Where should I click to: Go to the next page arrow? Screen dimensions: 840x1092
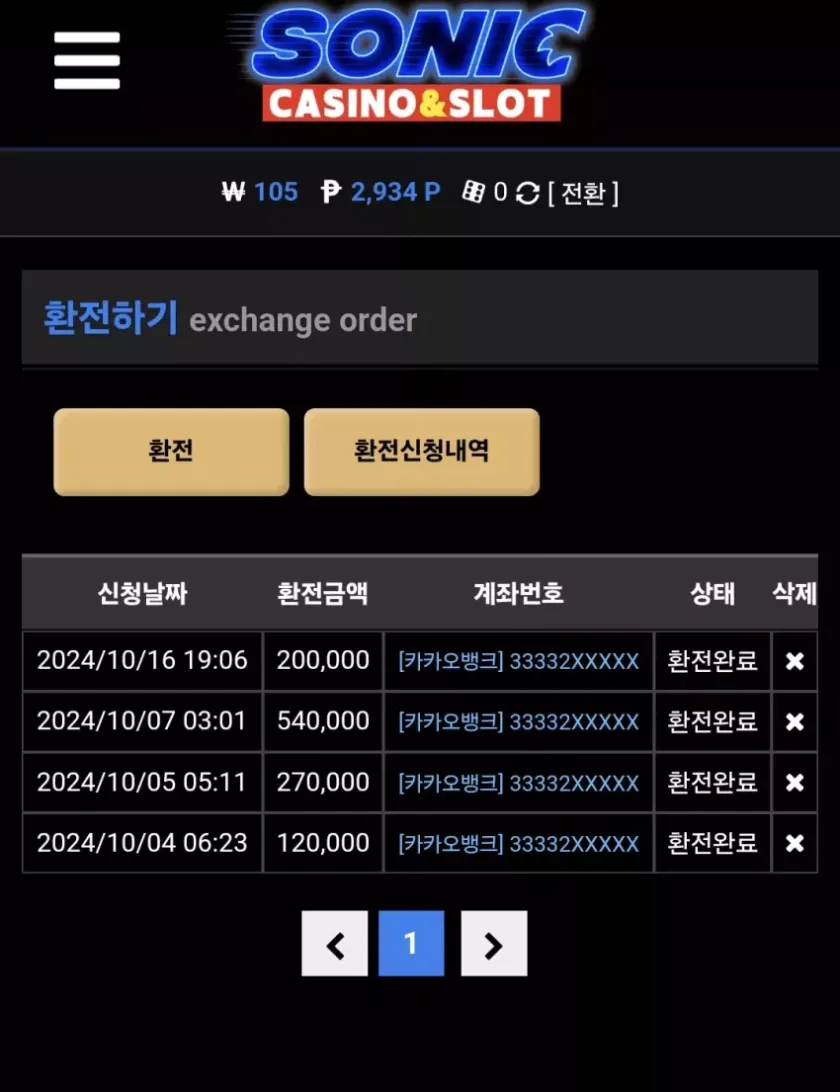click(493, 944)
